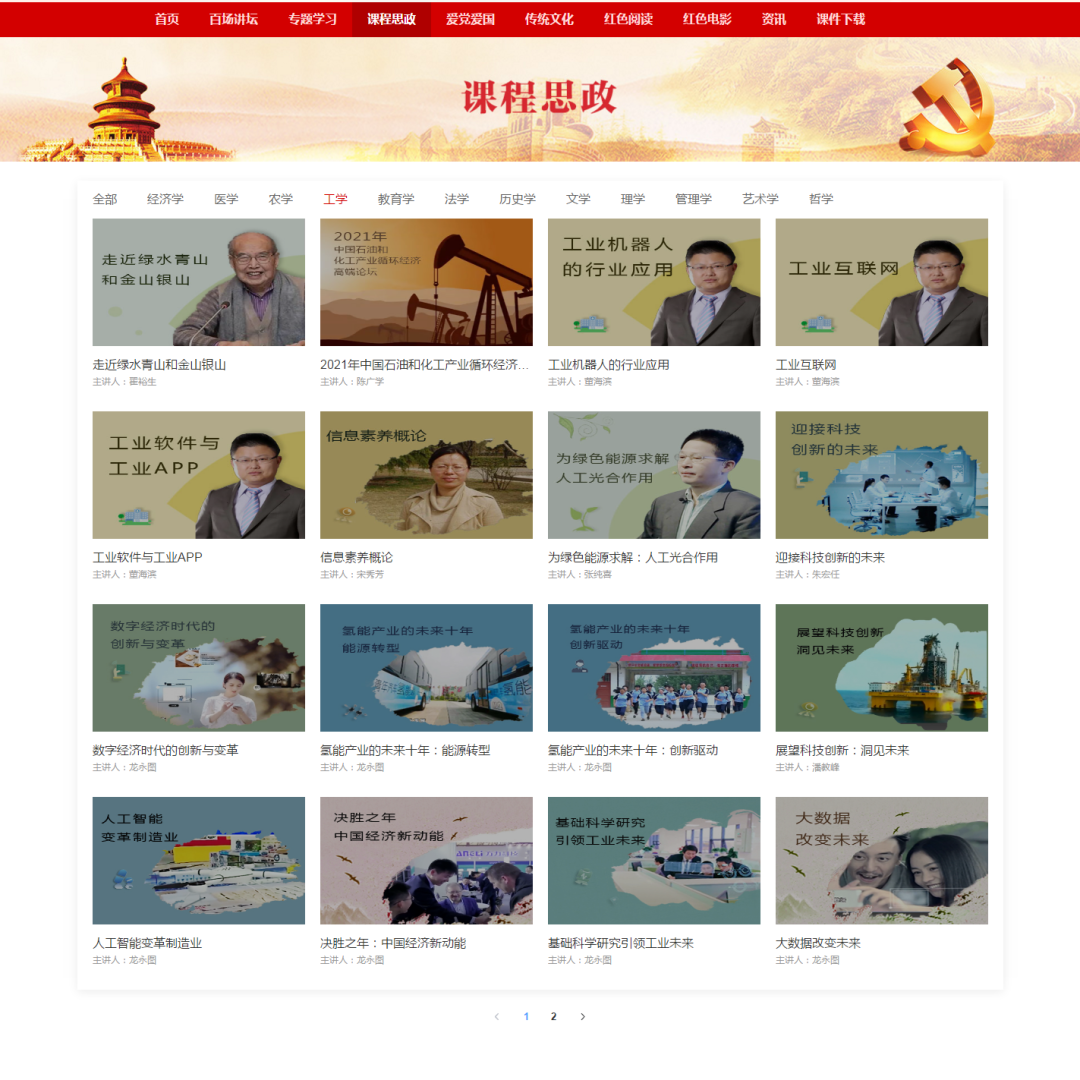Select the 艺术学 category

click(760, 199)
